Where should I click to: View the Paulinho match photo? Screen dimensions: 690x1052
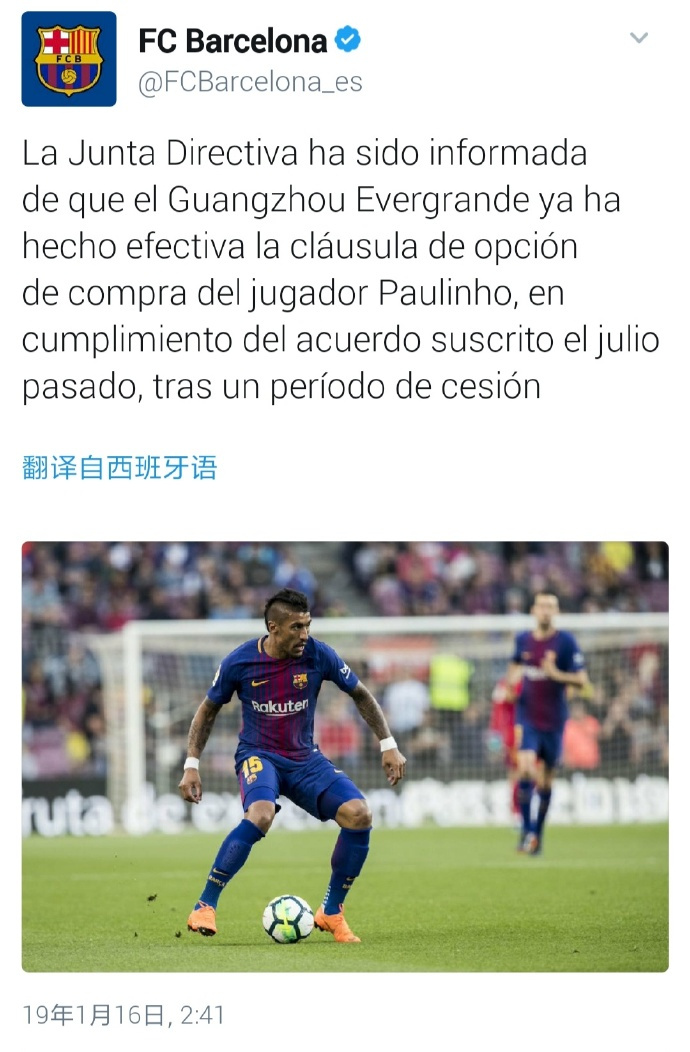click(x=345, y=756)
